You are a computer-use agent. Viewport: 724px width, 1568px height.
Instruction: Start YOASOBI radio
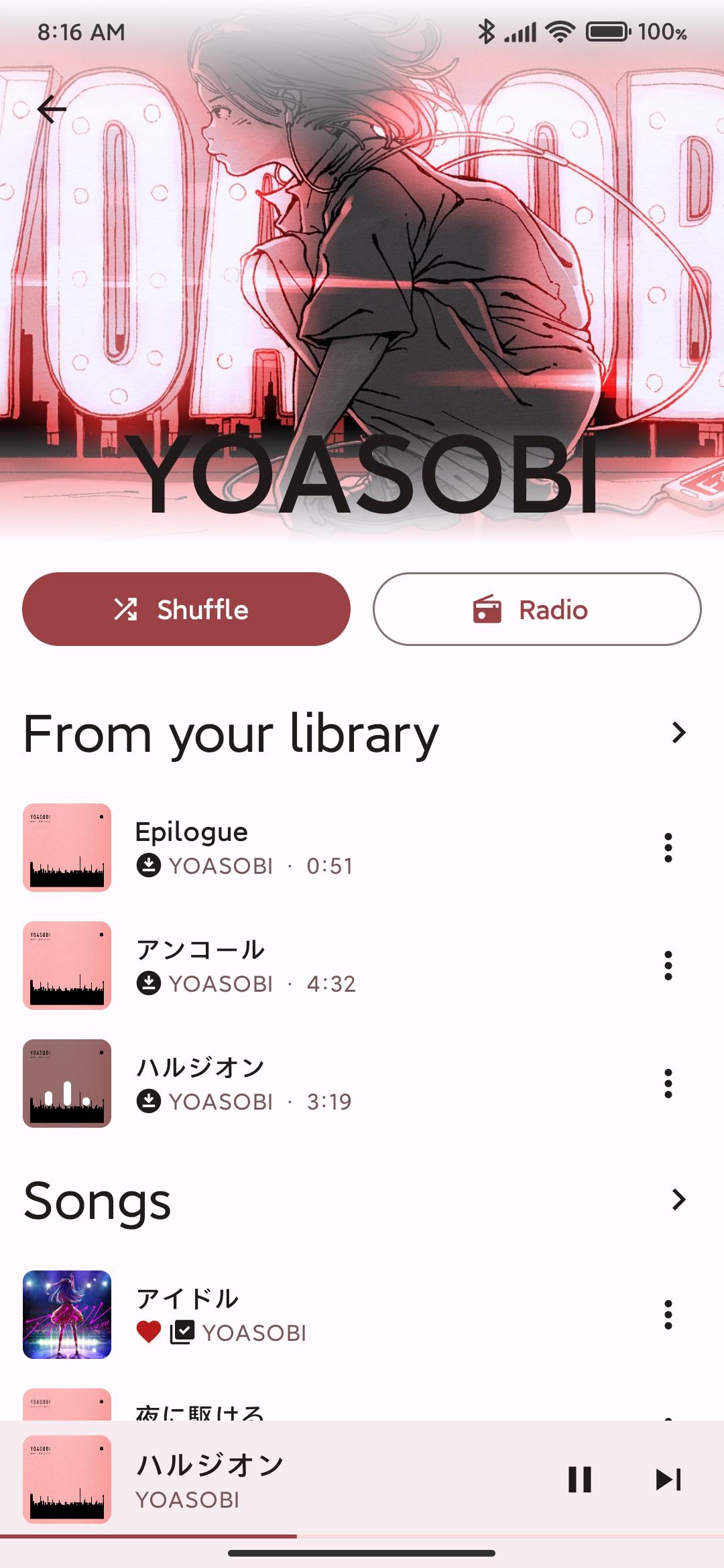536,609
